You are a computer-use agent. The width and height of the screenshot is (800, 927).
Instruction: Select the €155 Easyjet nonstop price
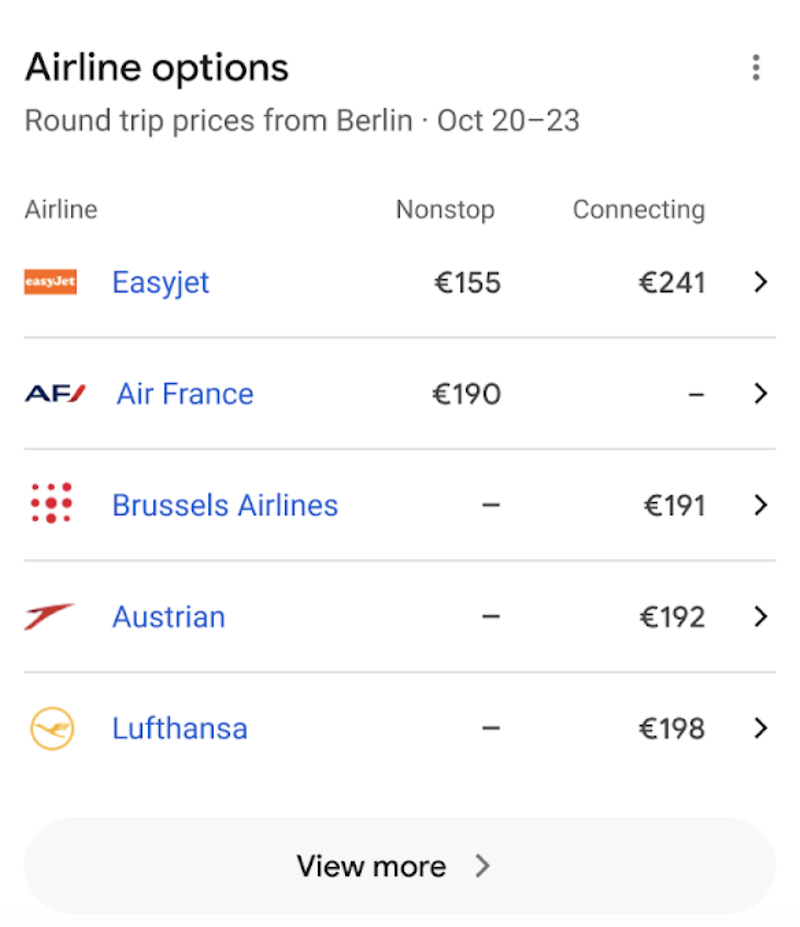[467, 282]
